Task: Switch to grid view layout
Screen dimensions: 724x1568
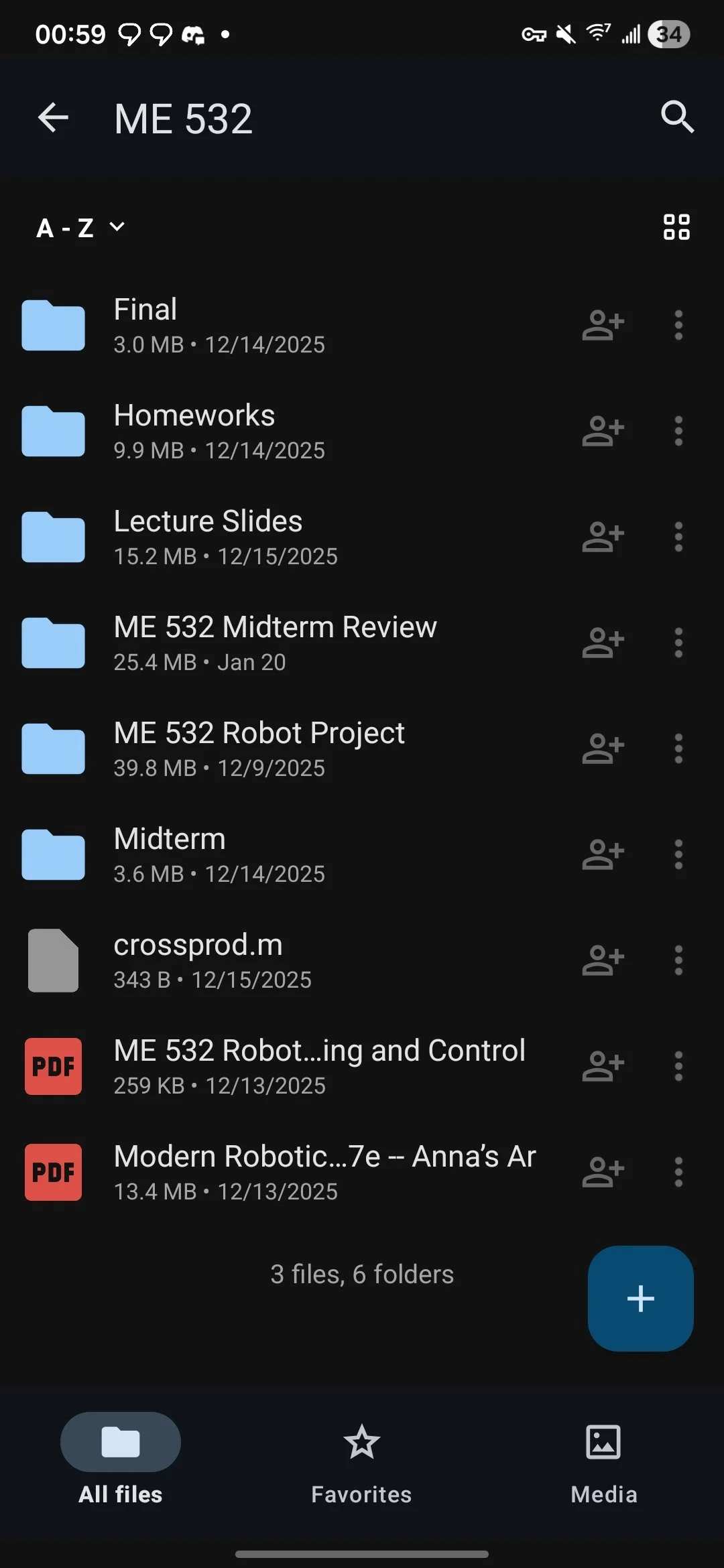Action: point(676,227)
